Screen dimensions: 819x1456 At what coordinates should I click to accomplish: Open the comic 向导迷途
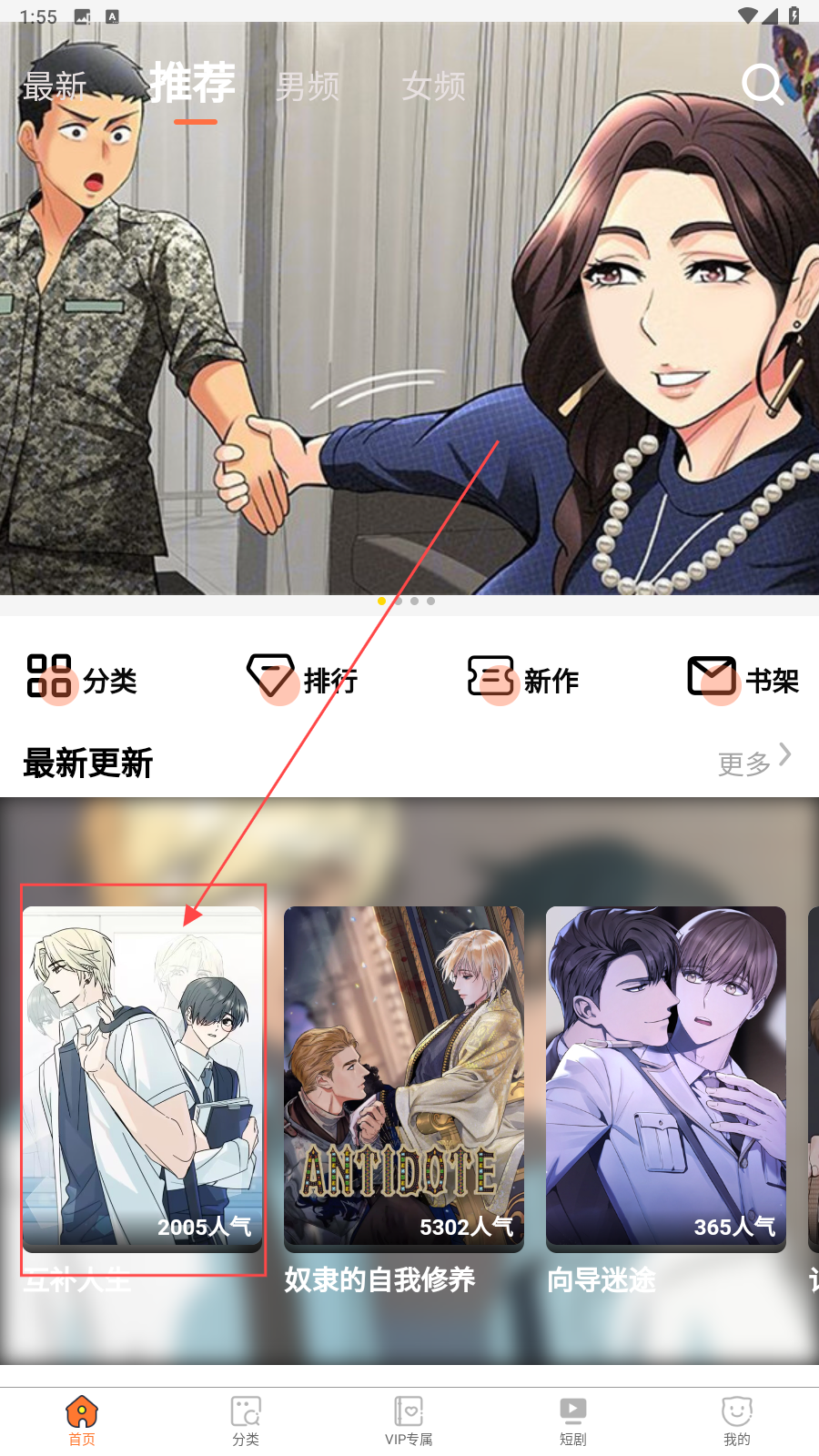(x=665, y=1078)
